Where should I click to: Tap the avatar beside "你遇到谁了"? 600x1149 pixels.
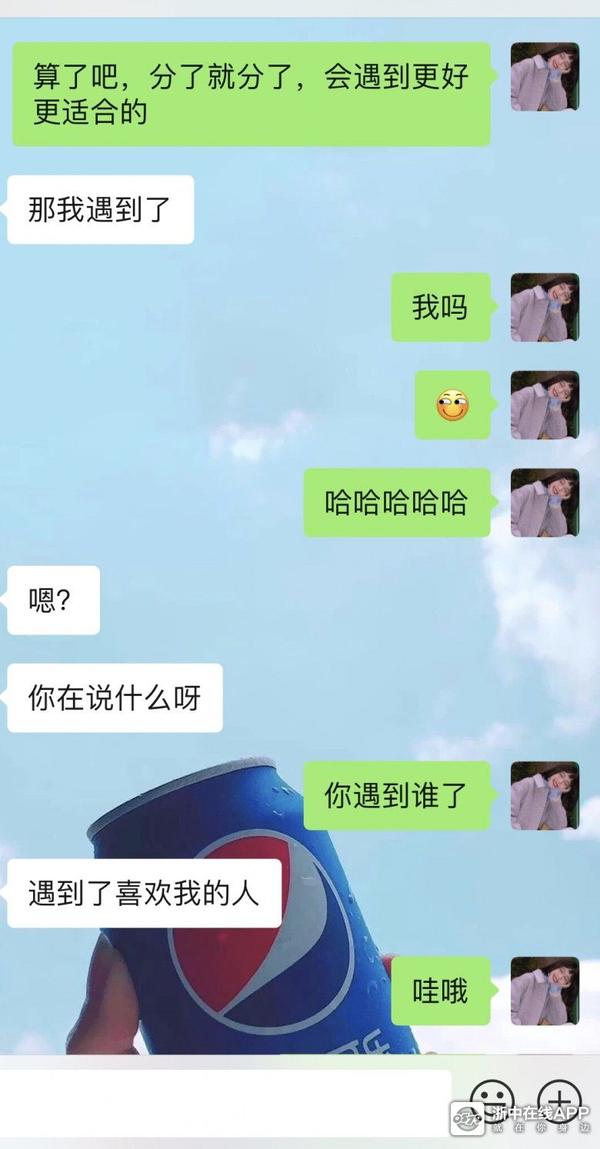pos(545,795)
